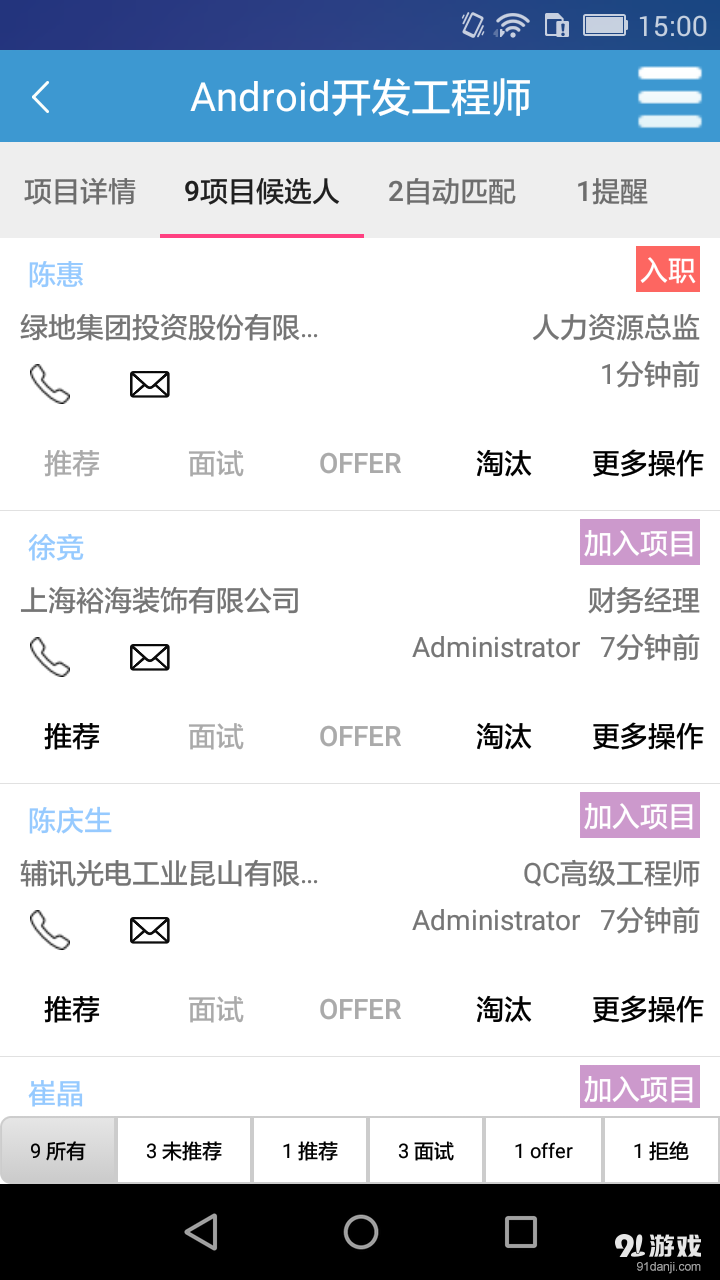Call 陈惠 using the phone icon
Image resolution: width=720 pixels, height=1280 pixels.
(x=50, y=383)
